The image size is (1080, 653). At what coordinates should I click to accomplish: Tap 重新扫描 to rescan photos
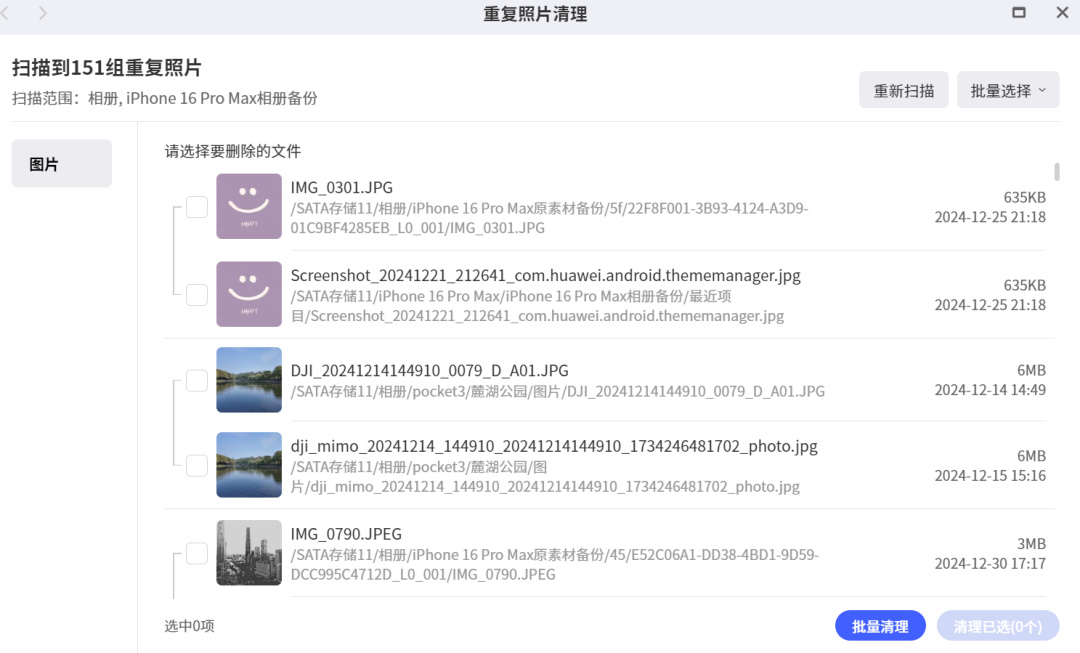[904, 90]
